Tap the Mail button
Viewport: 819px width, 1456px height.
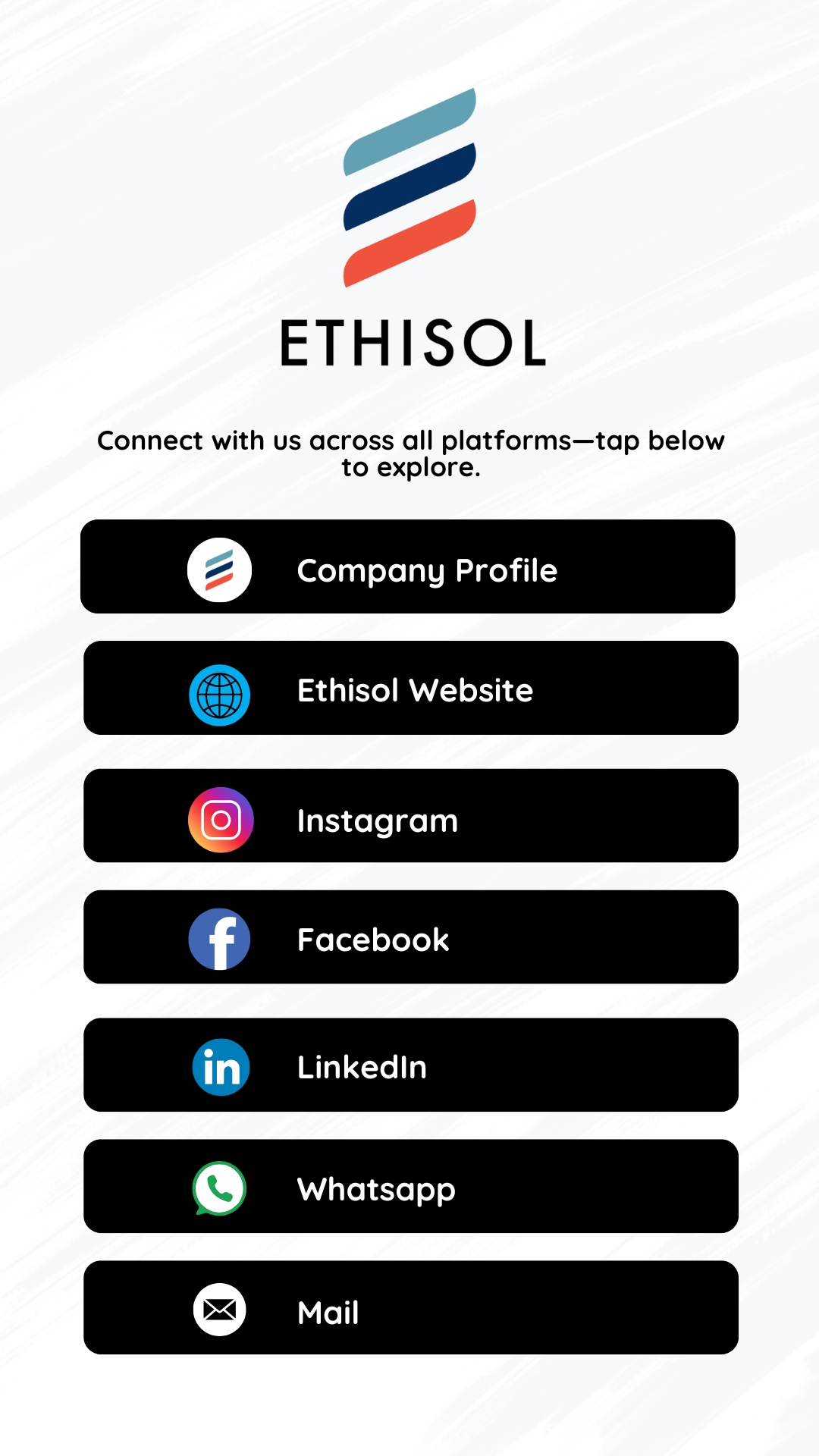pos(410,1308)
